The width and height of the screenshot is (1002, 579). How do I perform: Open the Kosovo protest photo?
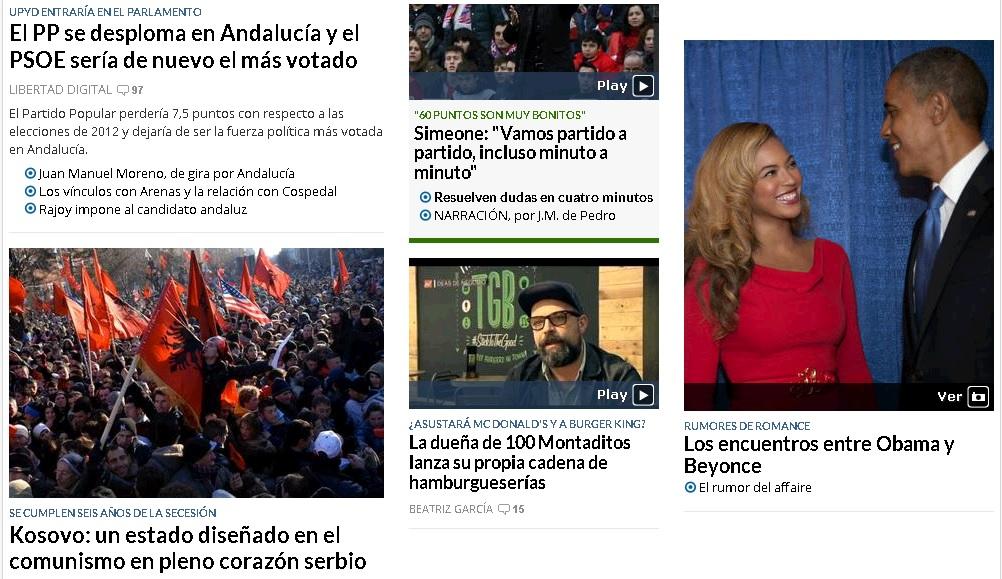point(196,372)
